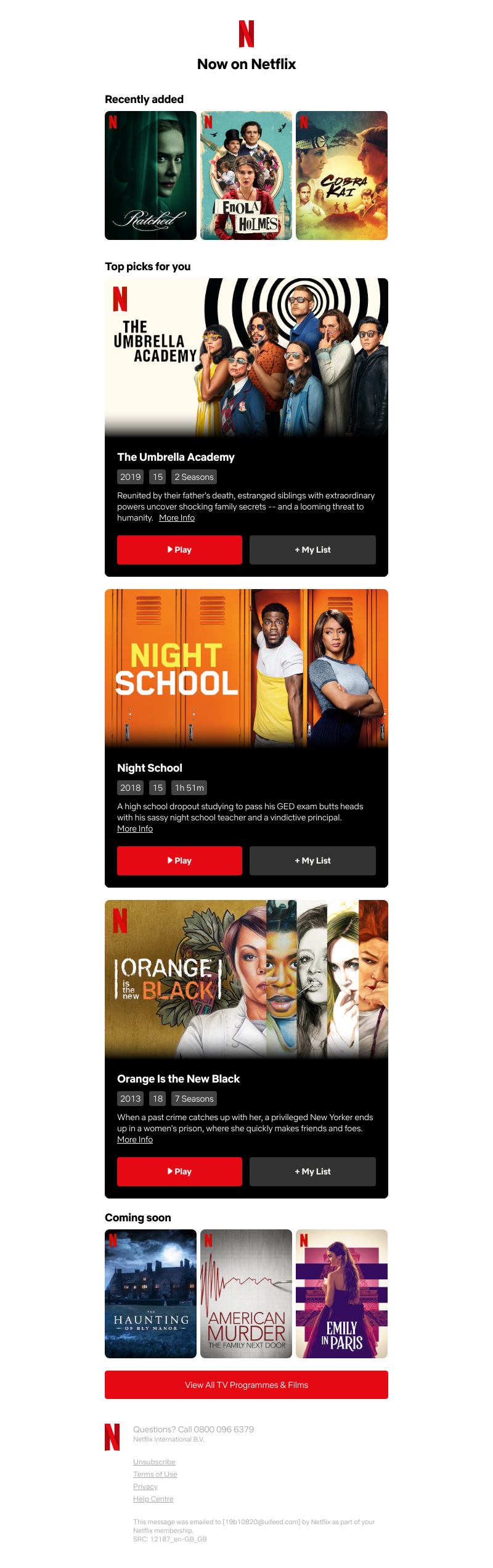This screenshot has height=1568, width=493.
Task: Open the Emily in Paris poster
Action: pyautogui.click(x=341, y=1294)
